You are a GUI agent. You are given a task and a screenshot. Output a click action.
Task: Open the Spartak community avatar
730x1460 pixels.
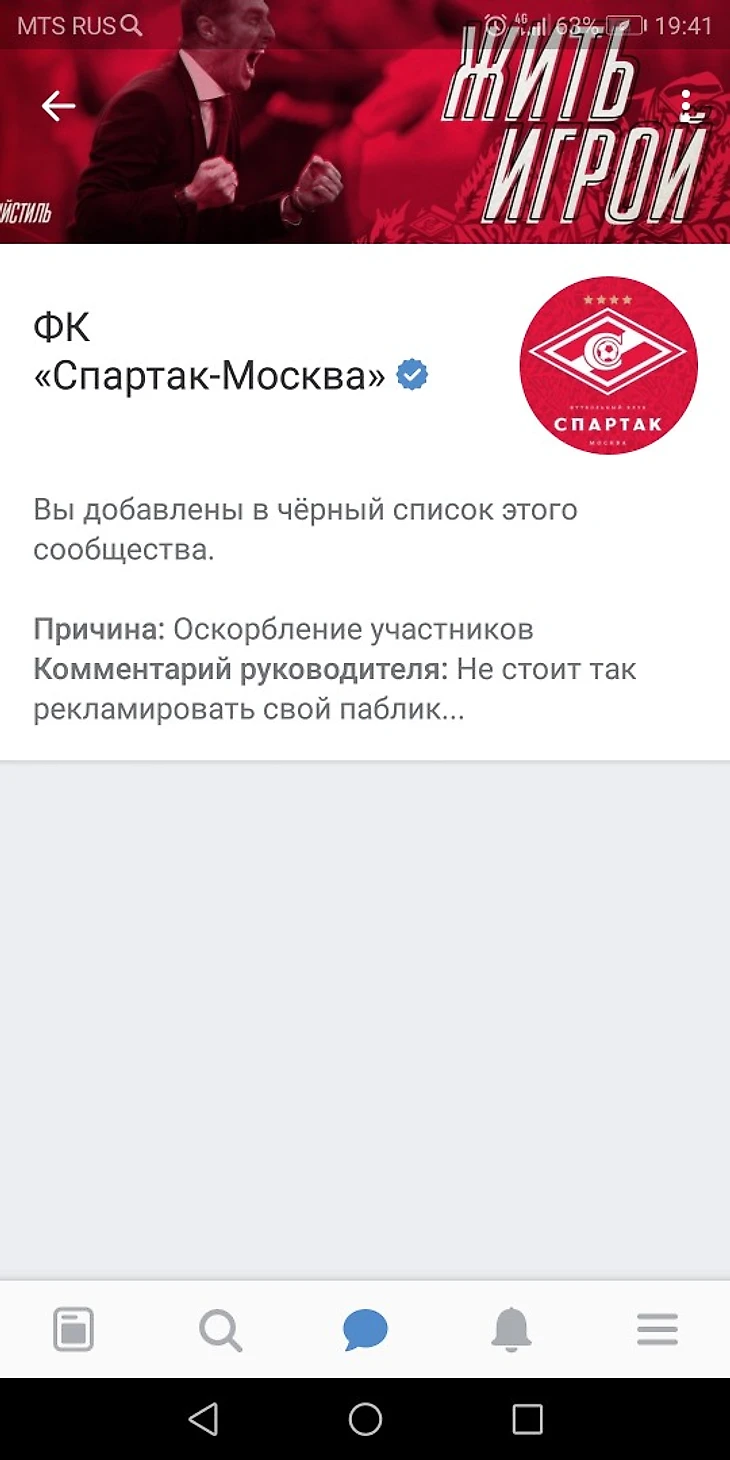tap(608, 365)
